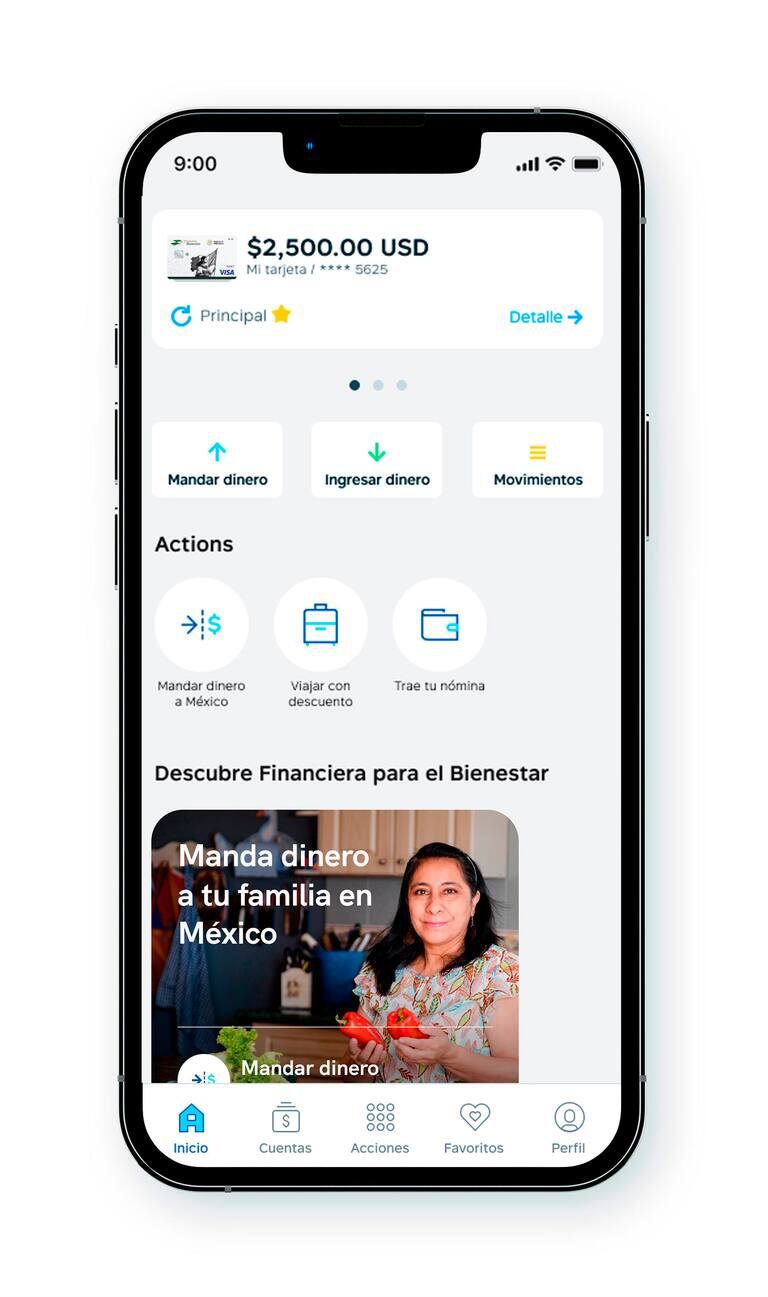Go to the Acciones tab
Screen dimensions: 768x1297
click(380, 1128)
